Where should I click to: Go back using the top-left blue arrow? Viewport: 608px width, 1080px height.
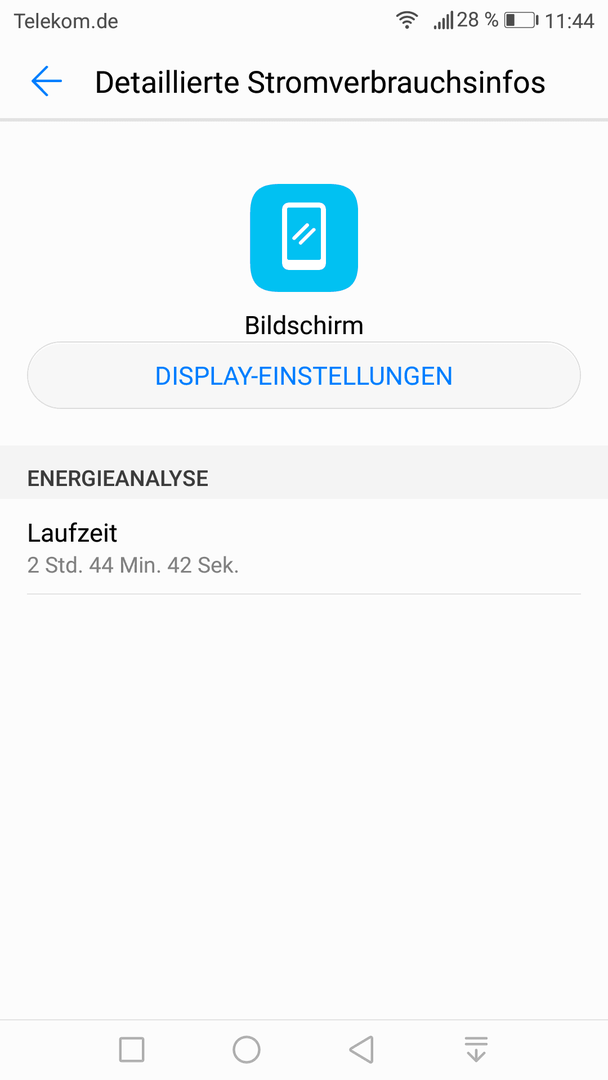[46, 82]
